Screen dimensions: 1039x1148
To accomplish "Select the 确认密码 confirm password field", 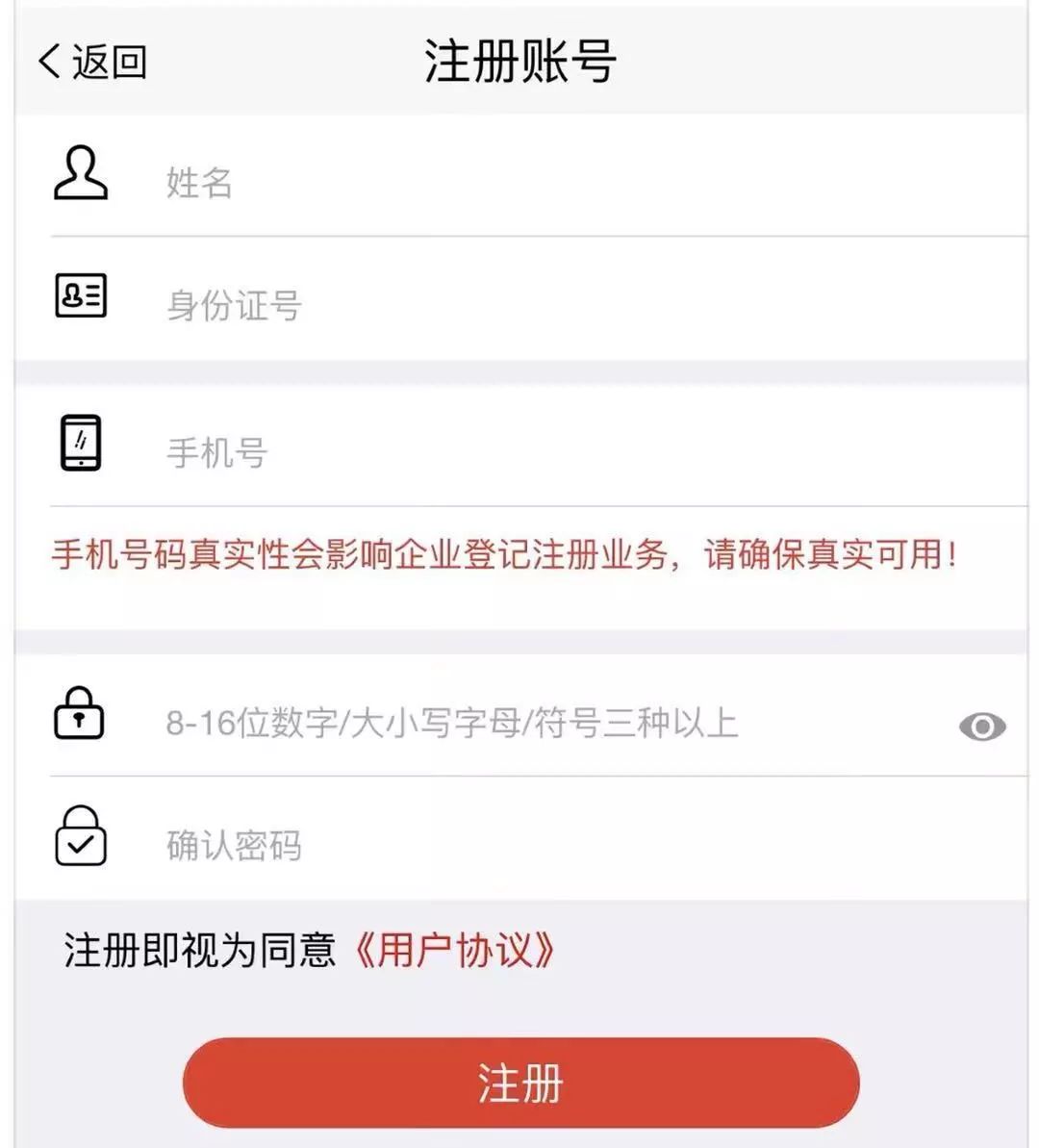I will [x=577, y=845].
